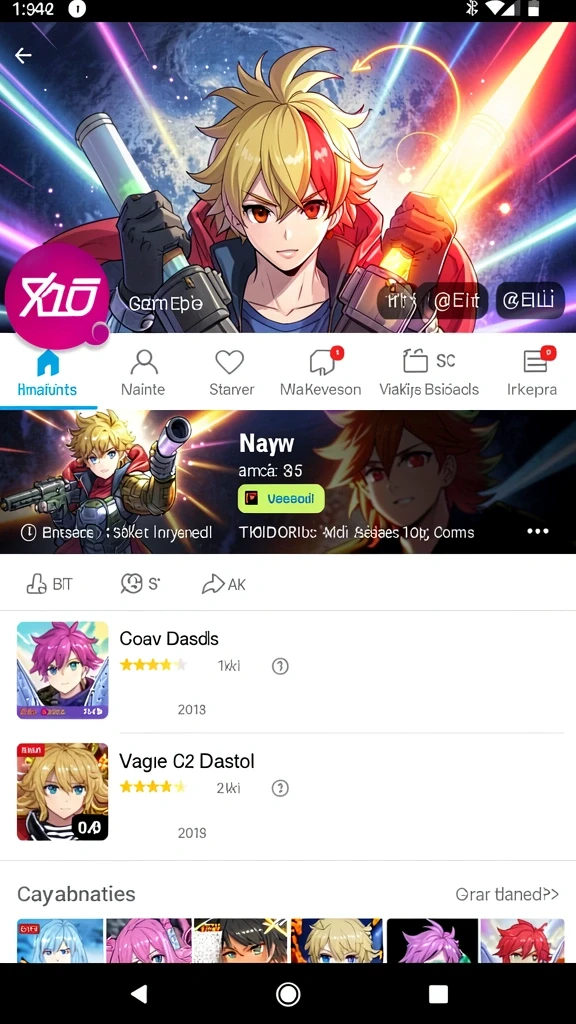Tap the S comment button
Image resolution: width=576 pixels, height=1024 pixels.
pyautogui.click(x=140, y=583)
